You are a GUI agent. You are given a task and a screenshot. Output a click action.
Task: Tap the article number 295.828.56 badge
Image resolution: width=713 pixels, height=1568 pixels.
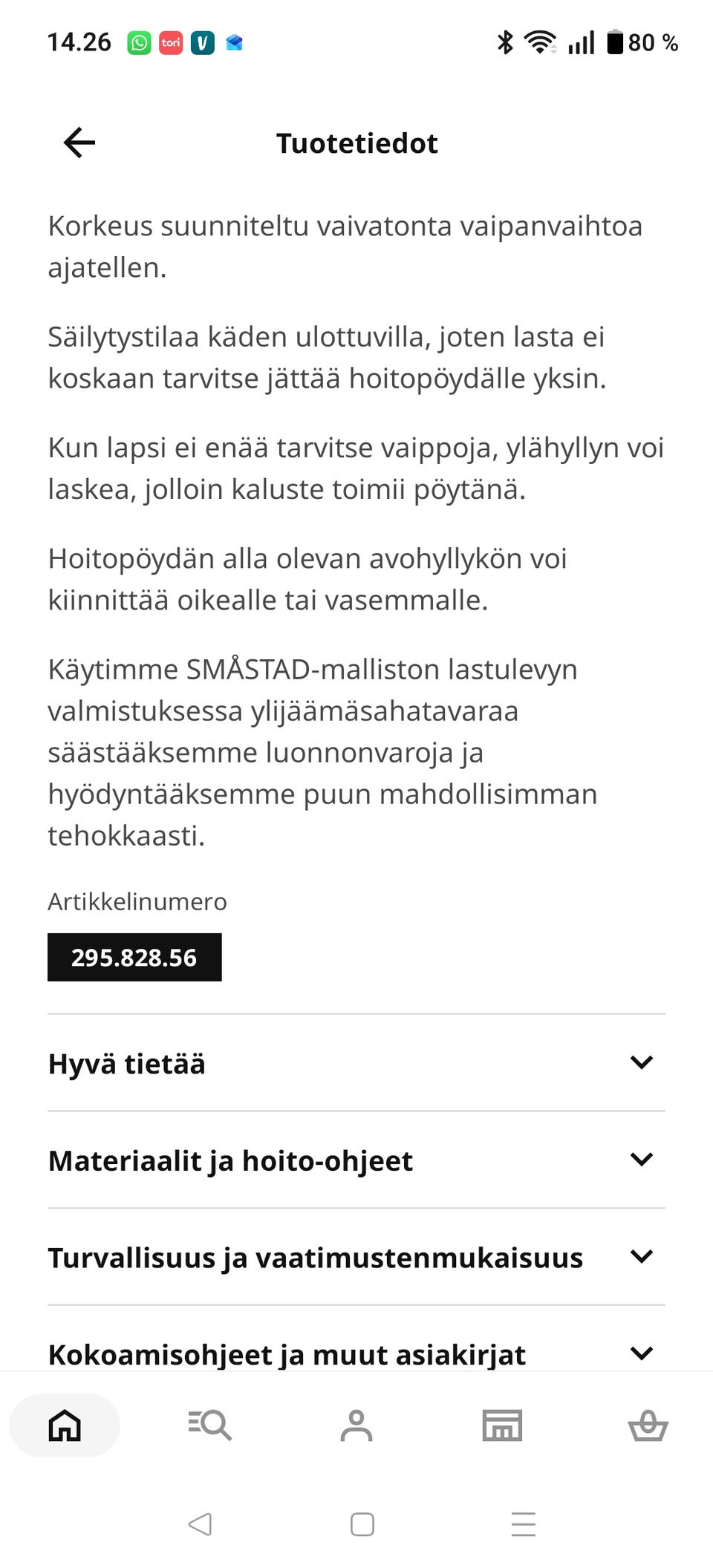pos(134,957)
